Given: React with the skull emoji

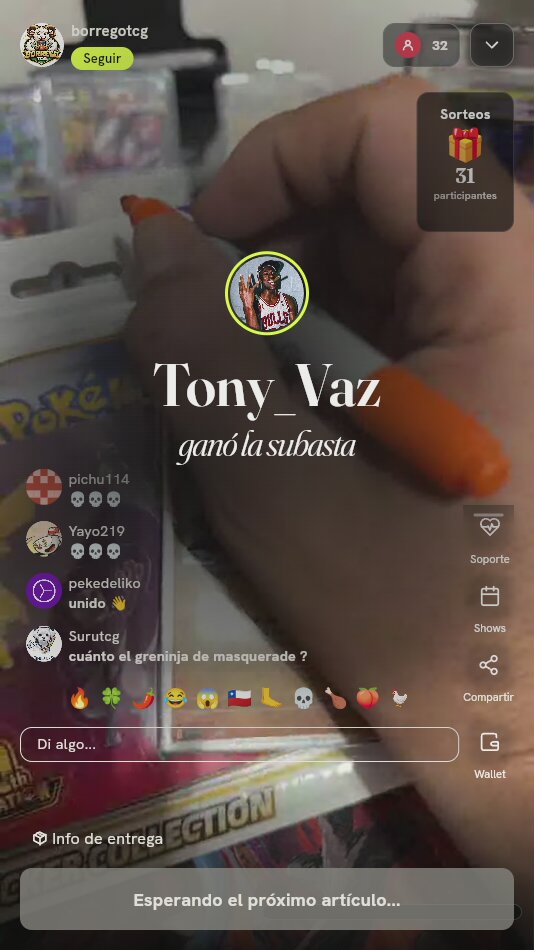Looking at the screenshot, I should pyautogui.click(x=303, y=698).
